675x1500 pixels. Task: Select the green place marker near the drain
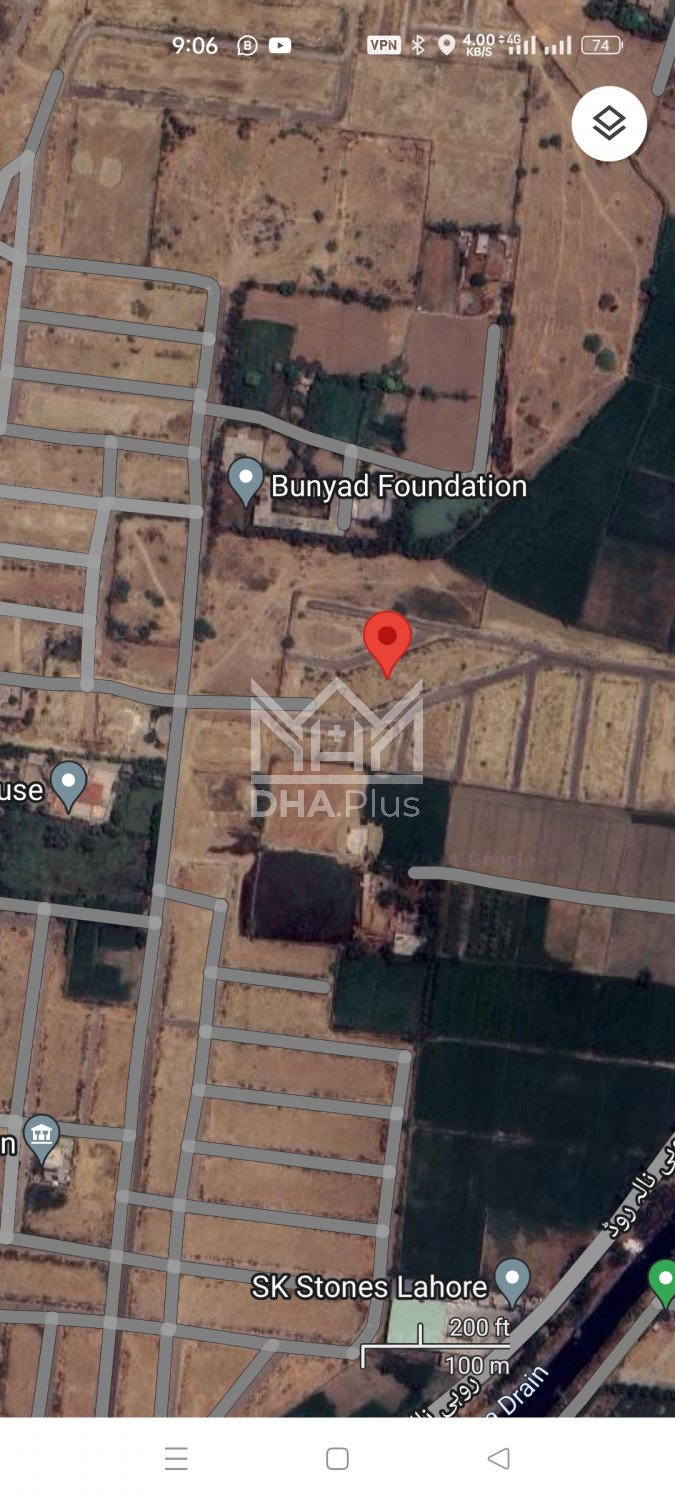coord(663,1281)
